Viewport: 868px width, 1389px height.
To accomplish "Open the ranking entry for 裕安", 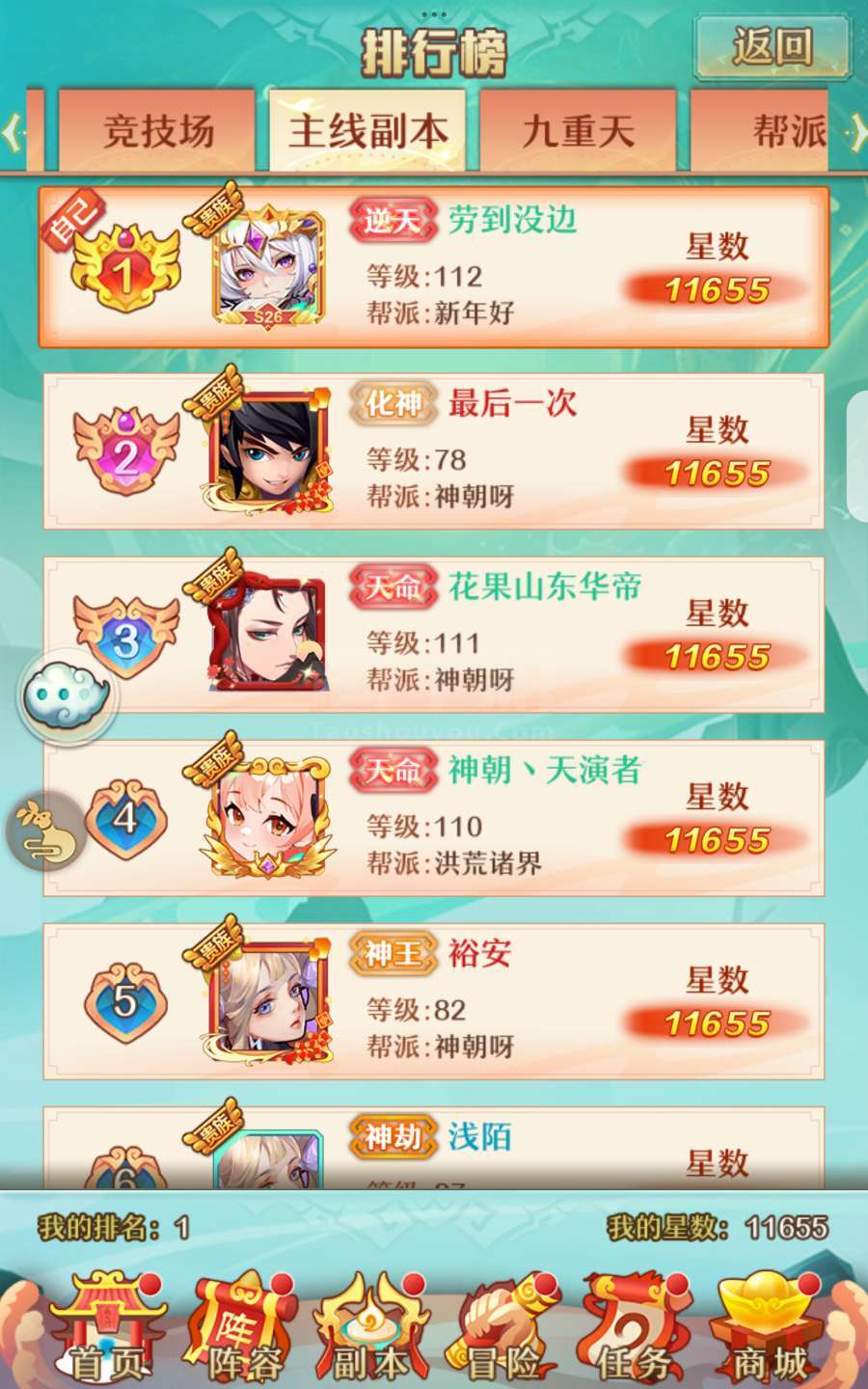I will click(434, 1000).
